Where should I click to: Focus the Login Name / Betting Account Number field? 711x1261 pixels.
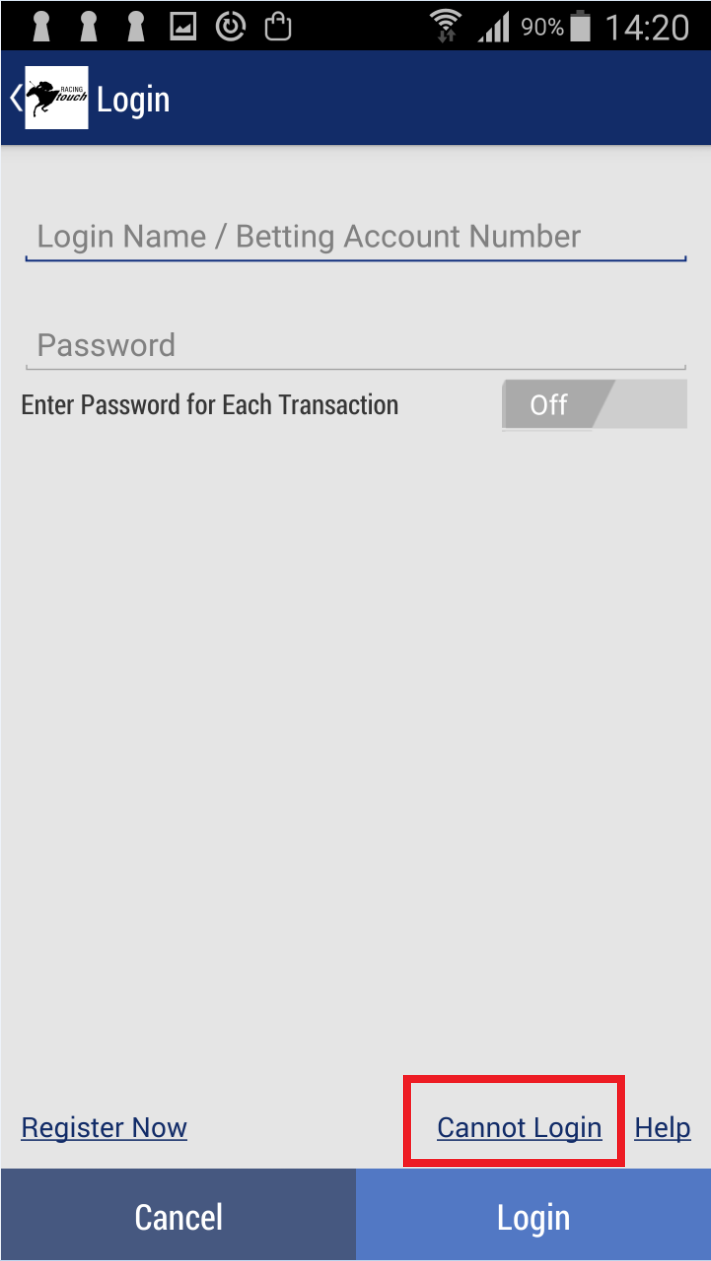click(x=355, y=237)
